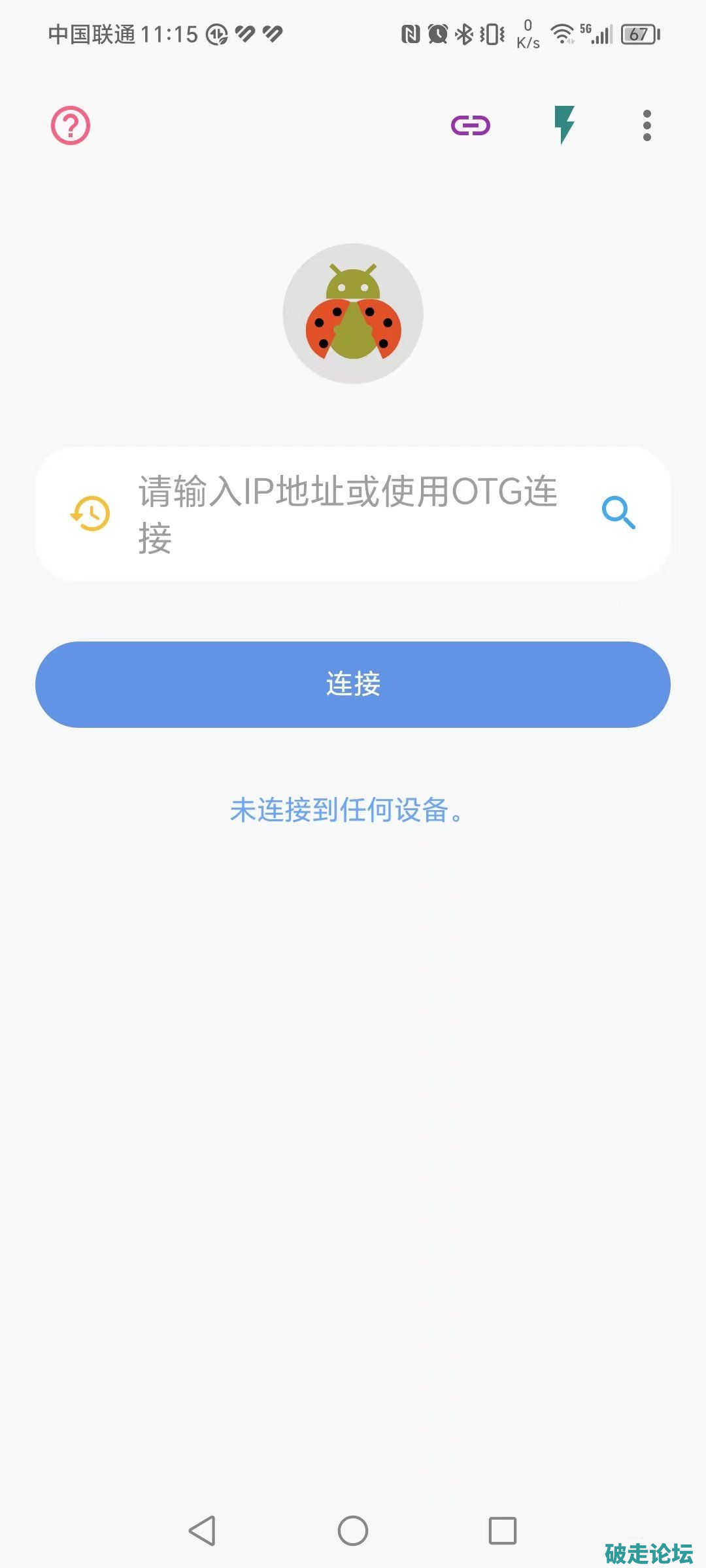Search for devices with magnifier icon
The image size is (706, 1568).
point(618,513)
